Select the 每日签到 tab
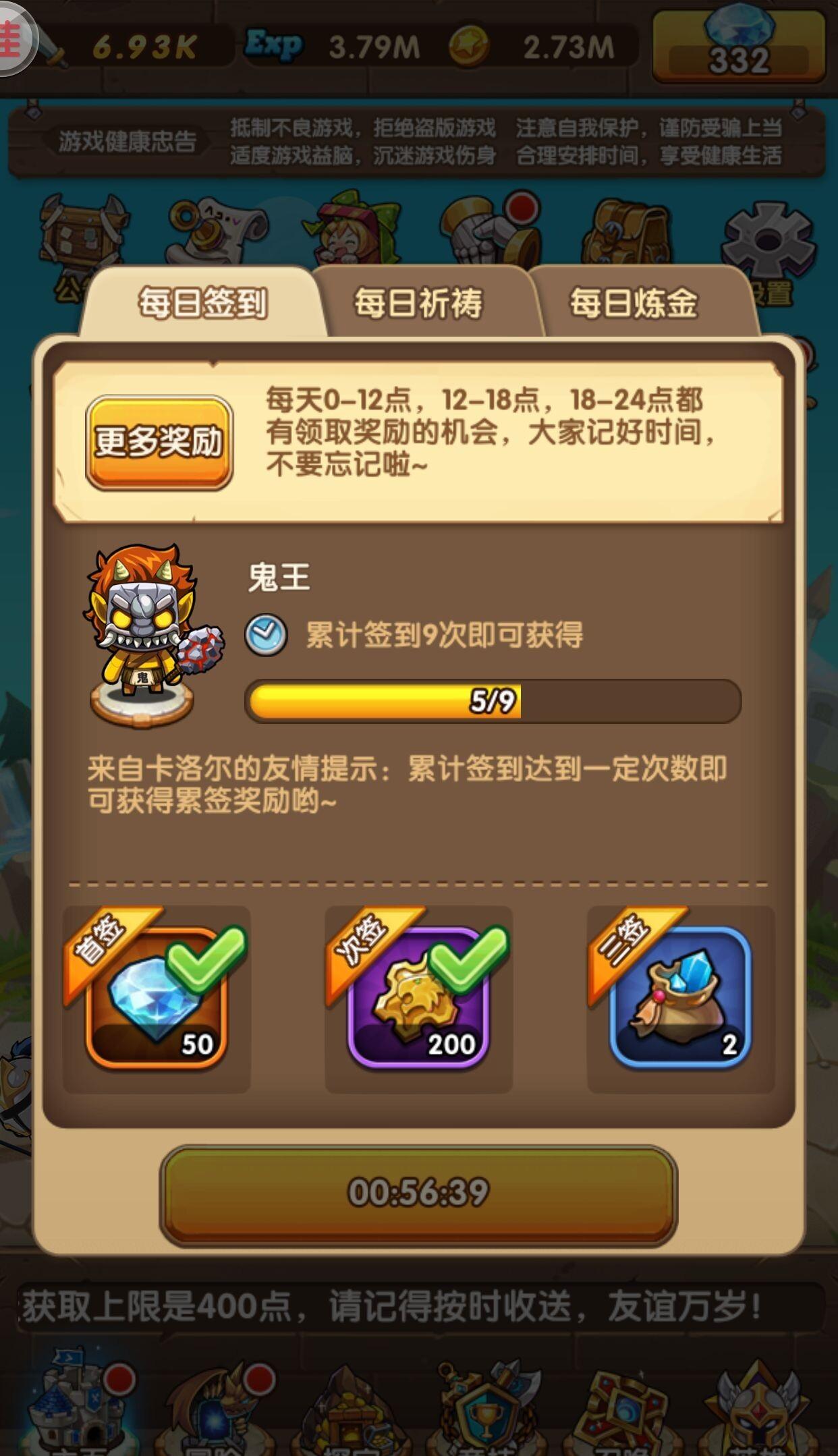The width and height of the screenshot is (838, 1456). tap(202, 303)
